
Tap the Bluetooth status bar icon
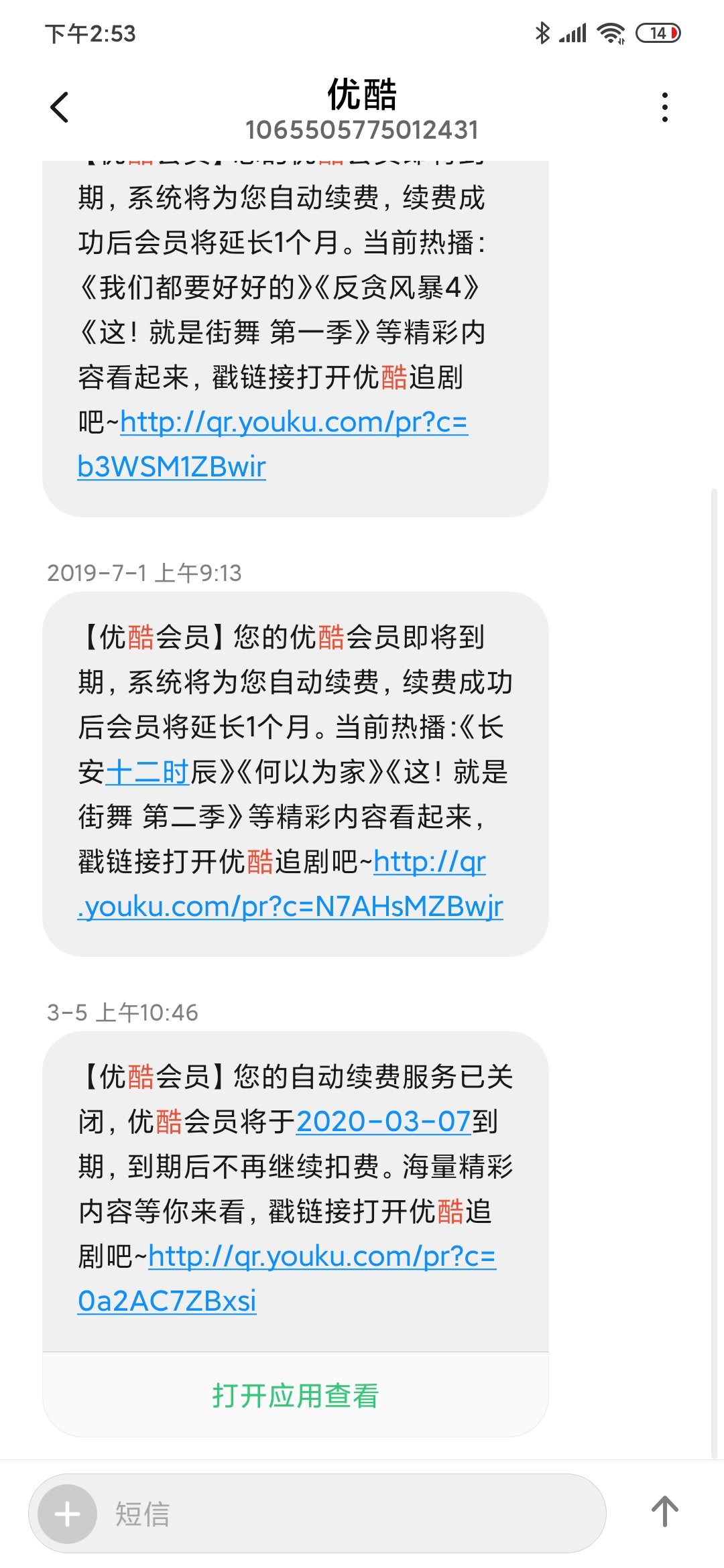click(x=544, y=32)
